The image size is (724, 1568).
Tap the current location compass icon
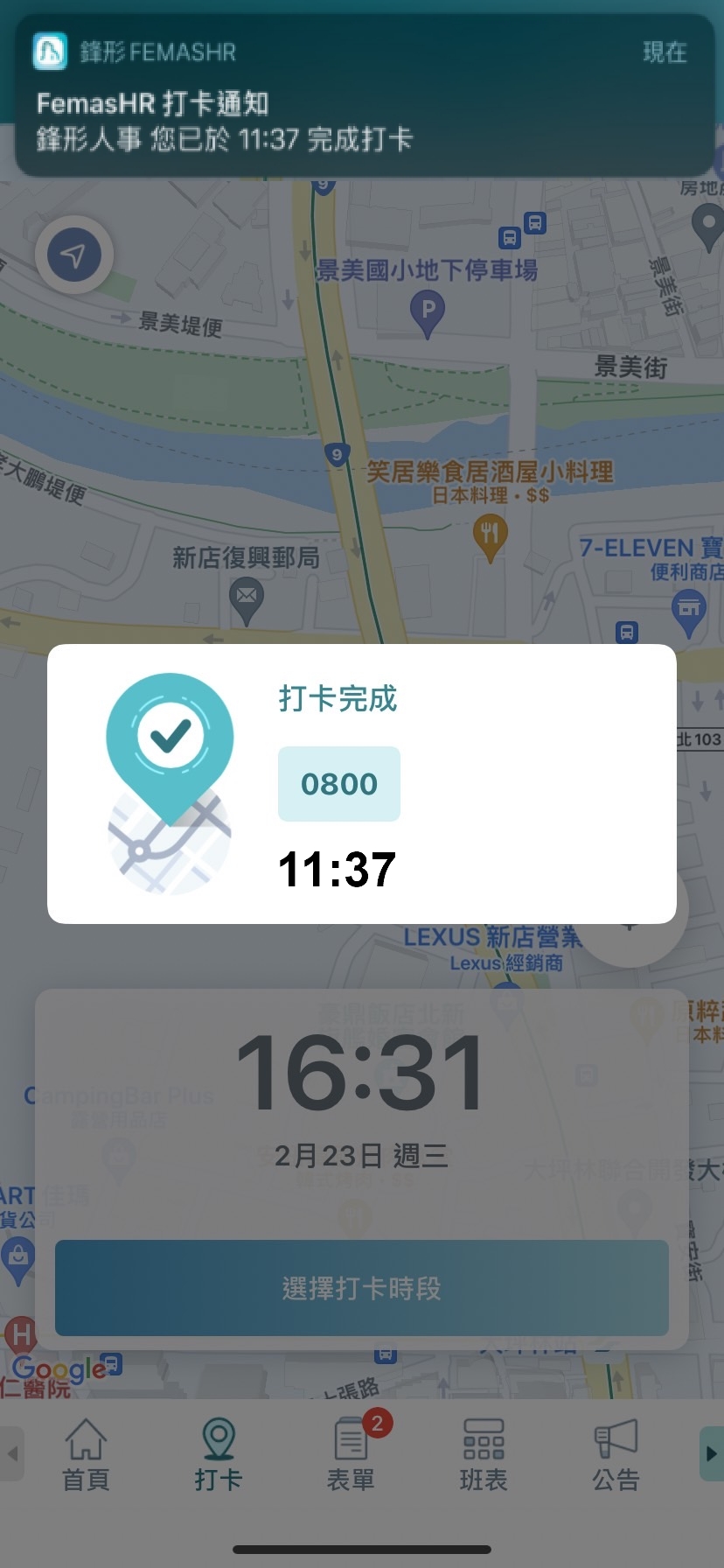[74, 254]
